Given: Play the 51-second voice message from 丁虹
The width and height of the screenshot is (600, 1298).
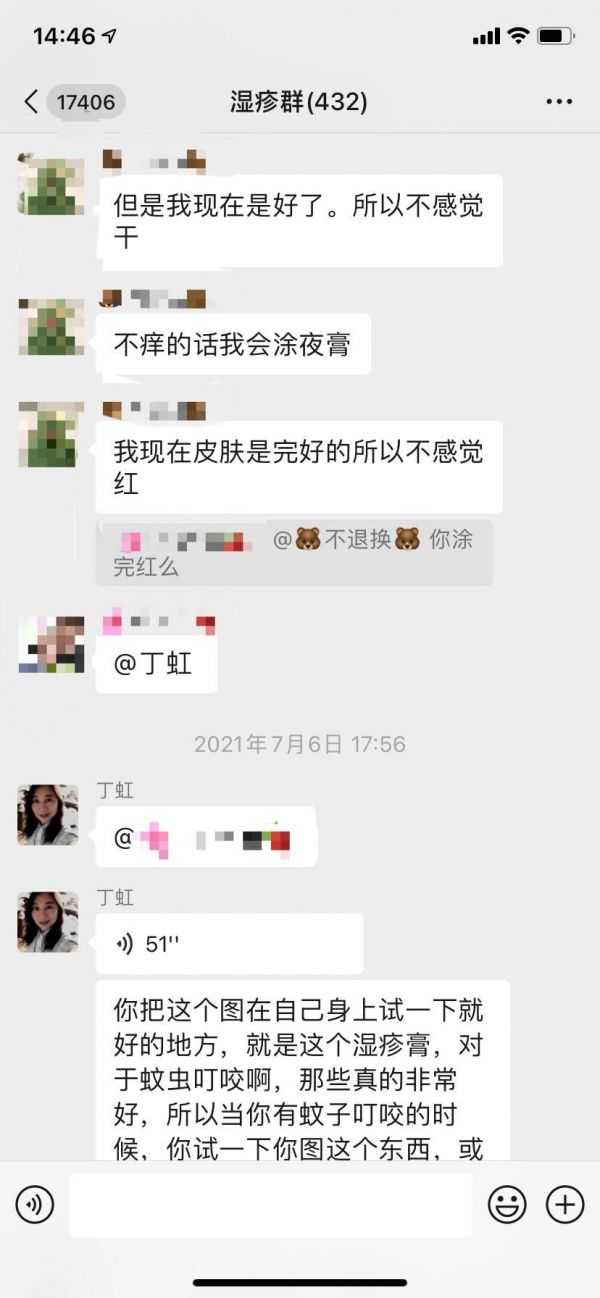Looking at the screenshot, I should 228,944.
